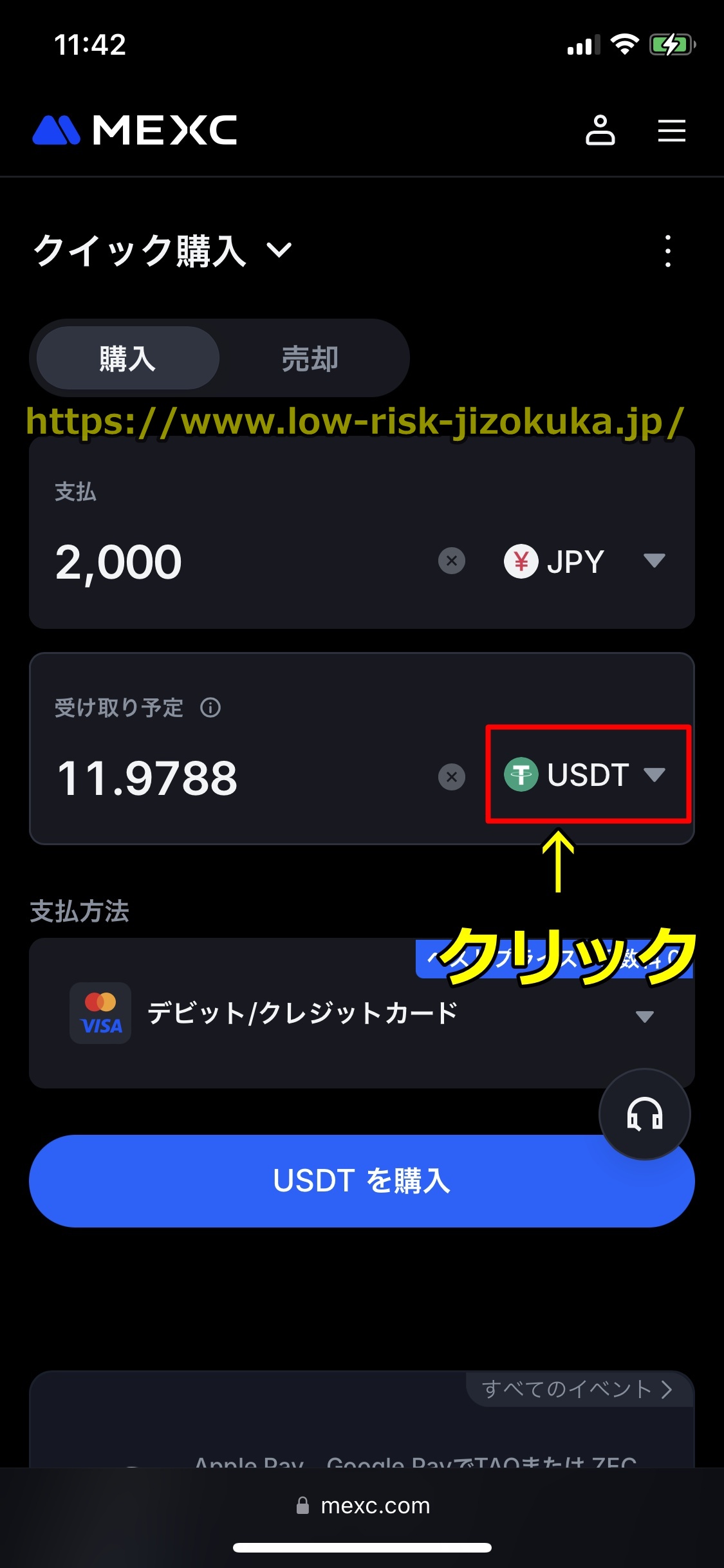Change the デビット/クレジットカード payment method
Screen dimensions: 724x1568
[x=361, y=1014]
